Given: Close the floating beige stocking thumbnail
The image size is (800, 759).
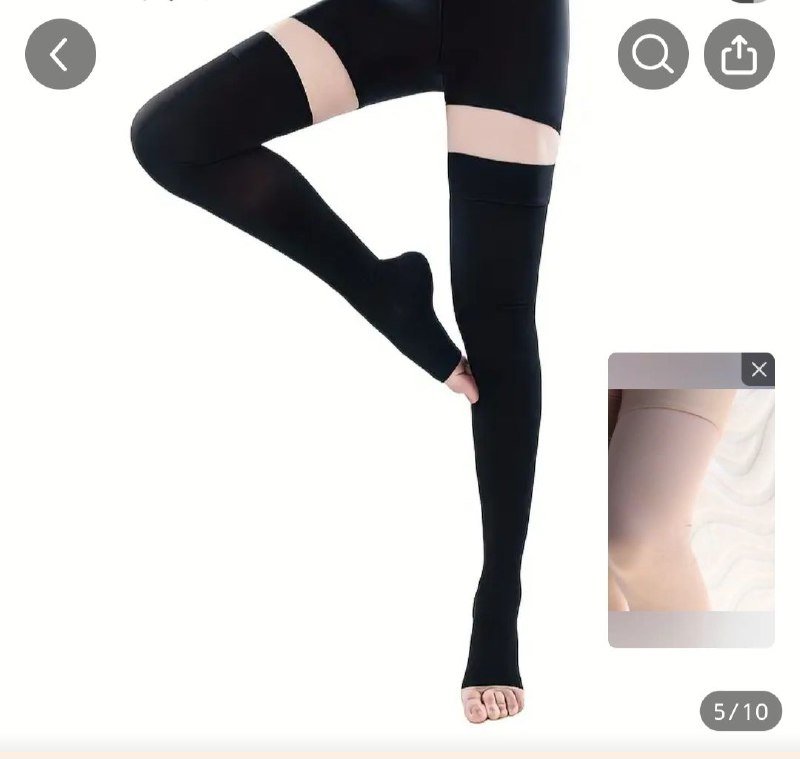Looking at the screenshot, I should point(758,370).
